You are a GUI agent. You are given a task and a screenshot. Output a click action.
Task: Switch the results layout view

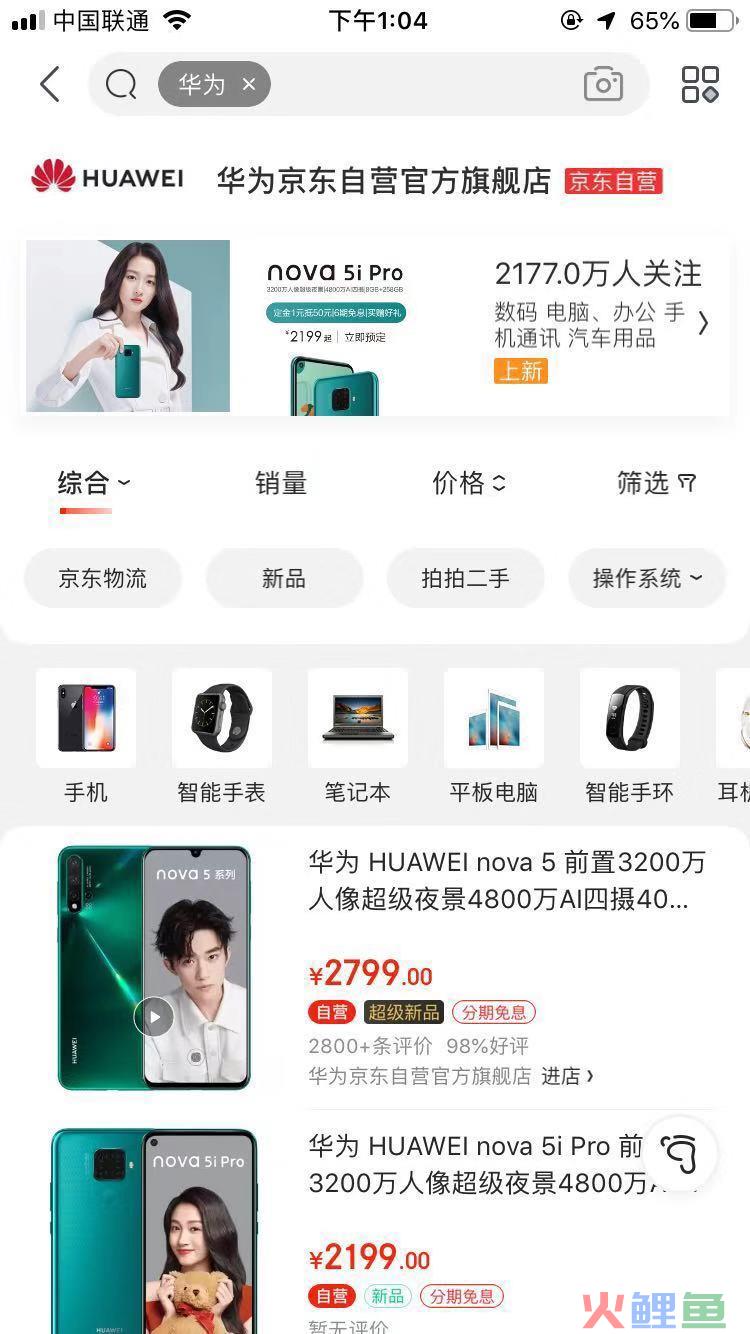[x=700, y=85]
